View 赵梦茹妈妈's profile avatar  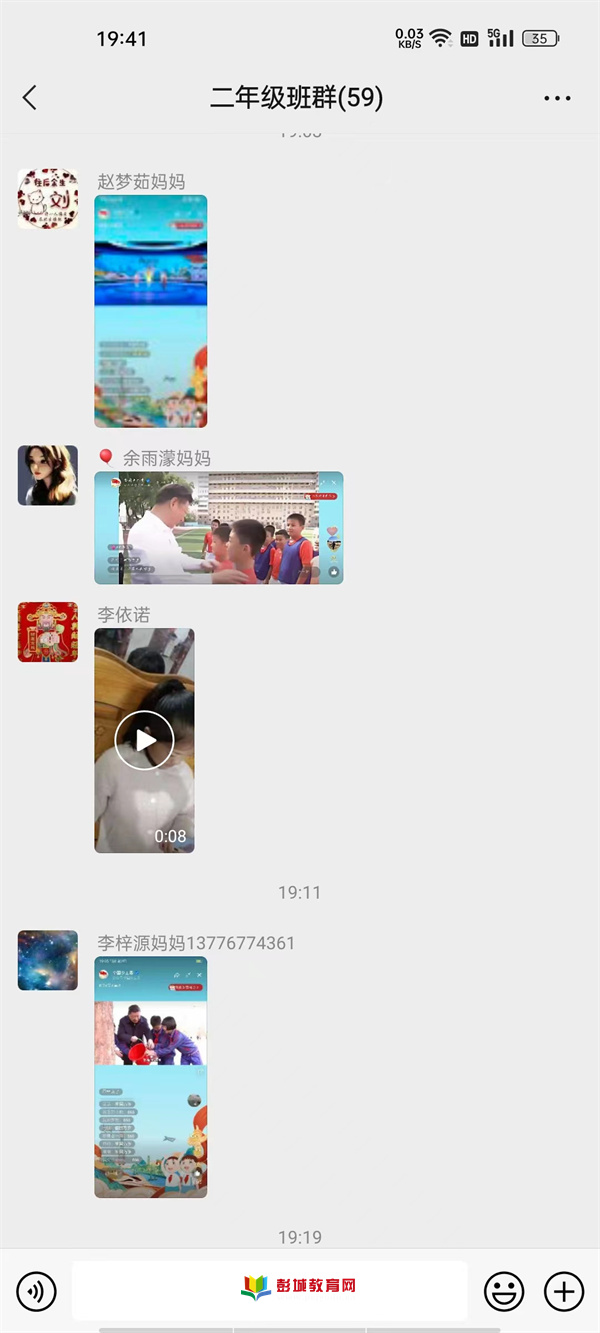pos(48,199)
